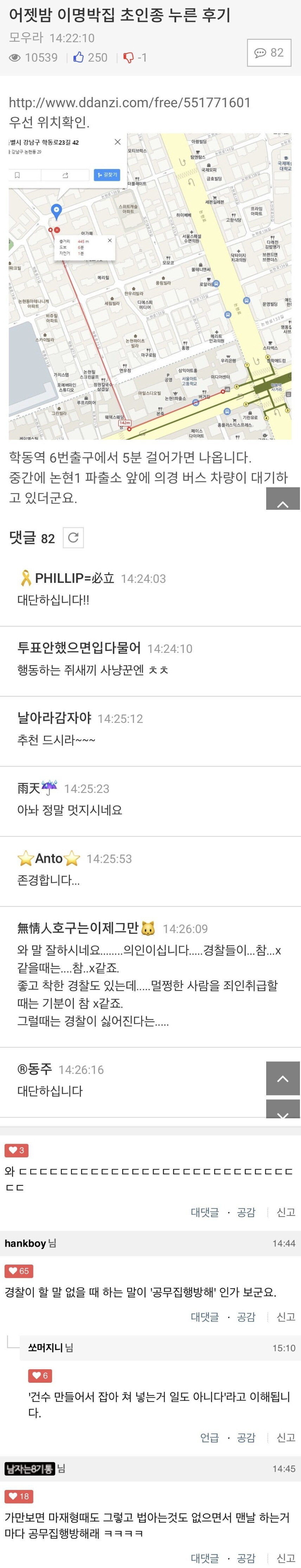Viewport: 301px width, 1568px height.
Task: Report 쏘머지니's reply with 신고
Action: [286, 1437]
